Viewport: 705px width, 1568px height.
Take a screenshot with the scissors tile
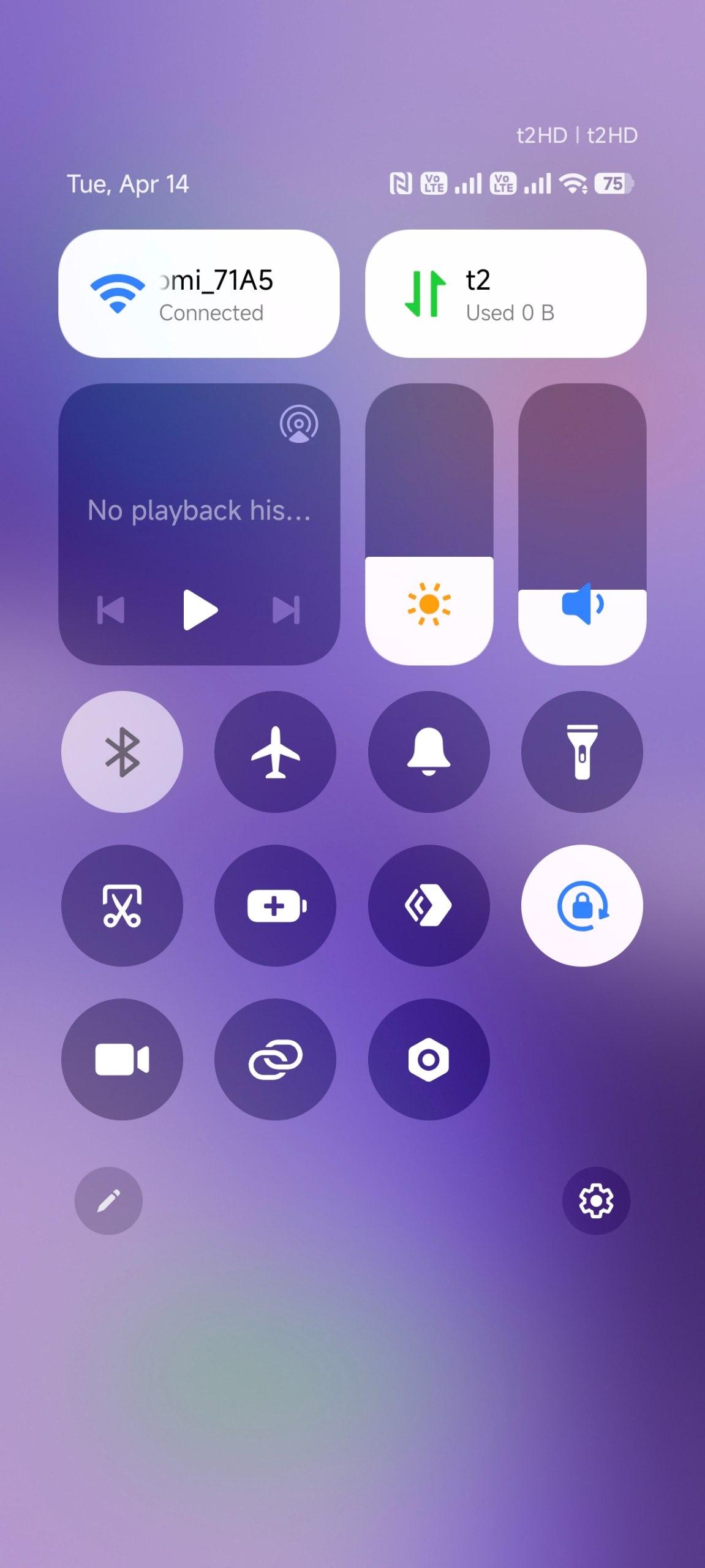point(122,906)
